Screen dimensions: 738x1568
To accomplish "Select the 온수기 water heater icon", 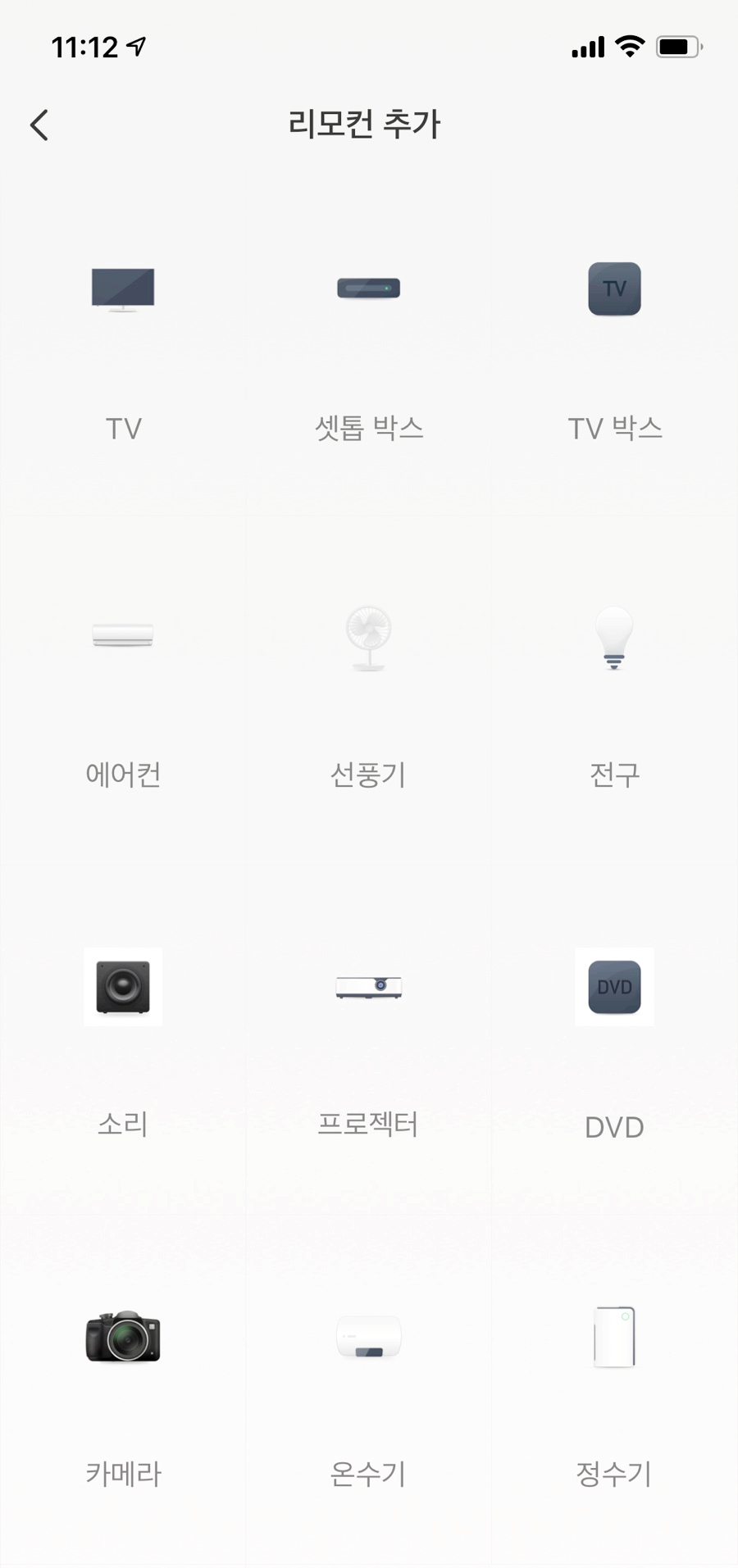I will point(368,1338).
